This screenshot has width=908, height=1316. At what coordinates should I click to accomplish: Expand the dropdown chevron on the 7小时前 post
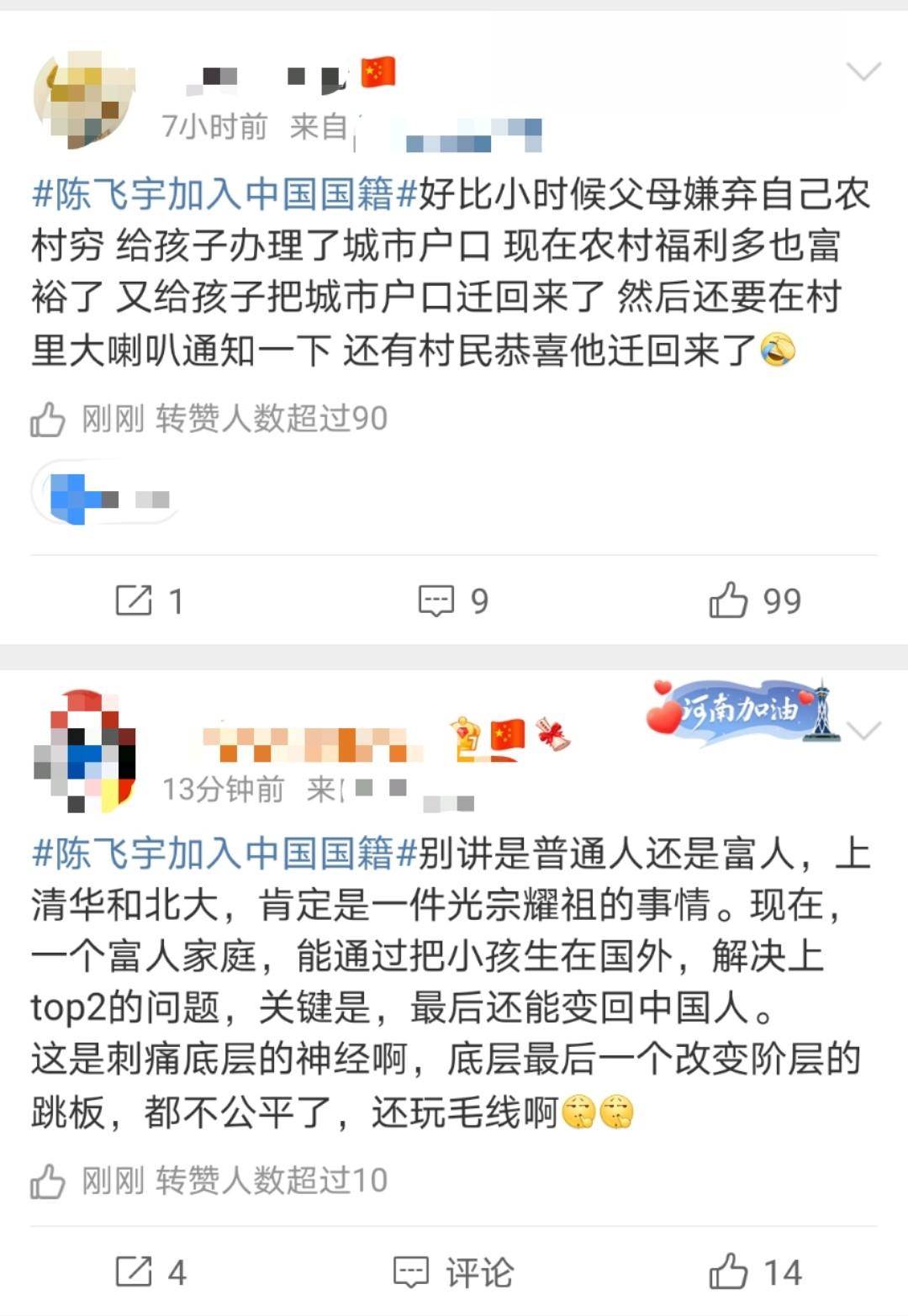coord(863,71)
